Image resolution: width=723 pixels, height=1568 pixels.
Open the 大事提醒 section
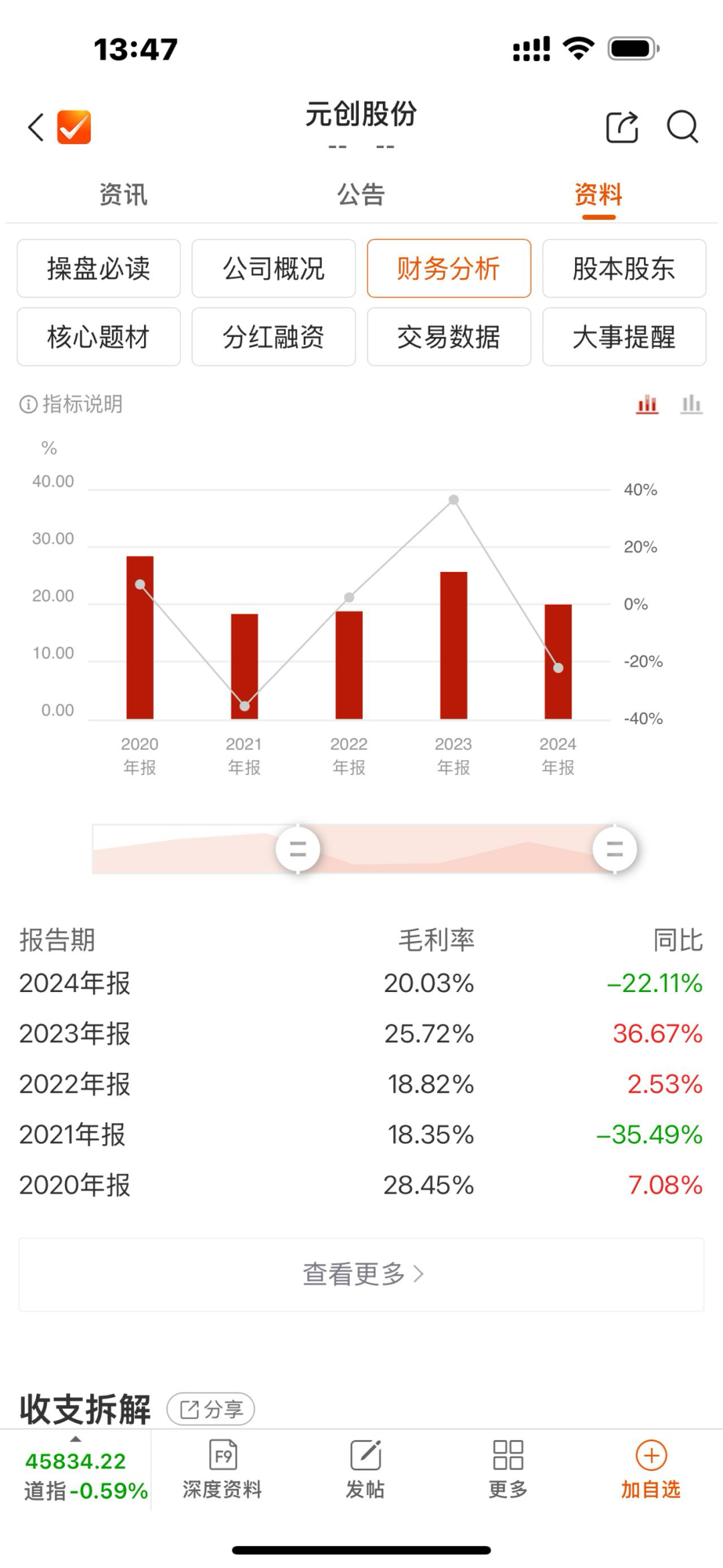(x=624, y=337)
